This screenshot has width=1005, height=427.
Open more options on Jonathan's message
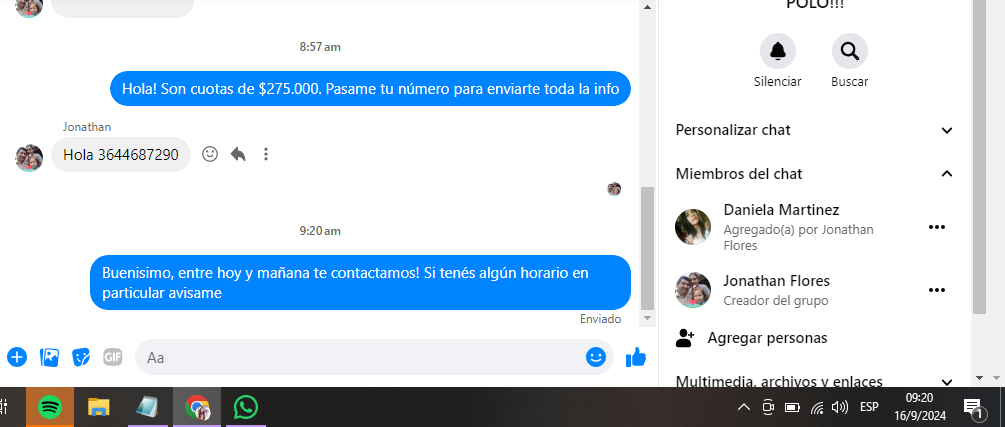[x=266, y=154]
